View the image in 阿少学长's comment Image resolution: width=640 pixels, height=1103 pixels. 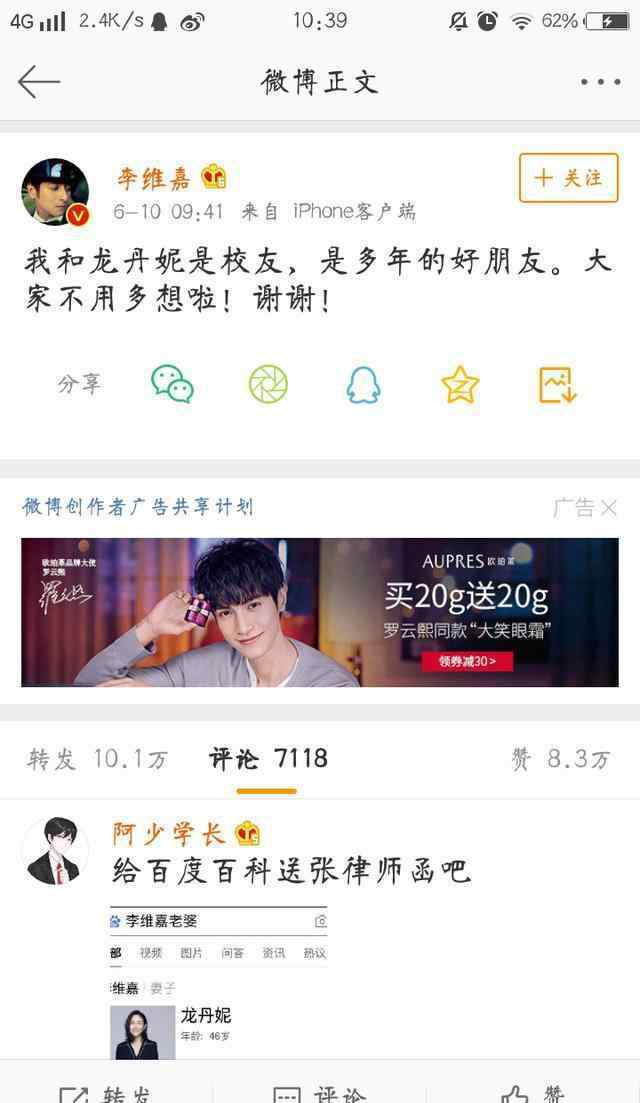coord(218,982)
